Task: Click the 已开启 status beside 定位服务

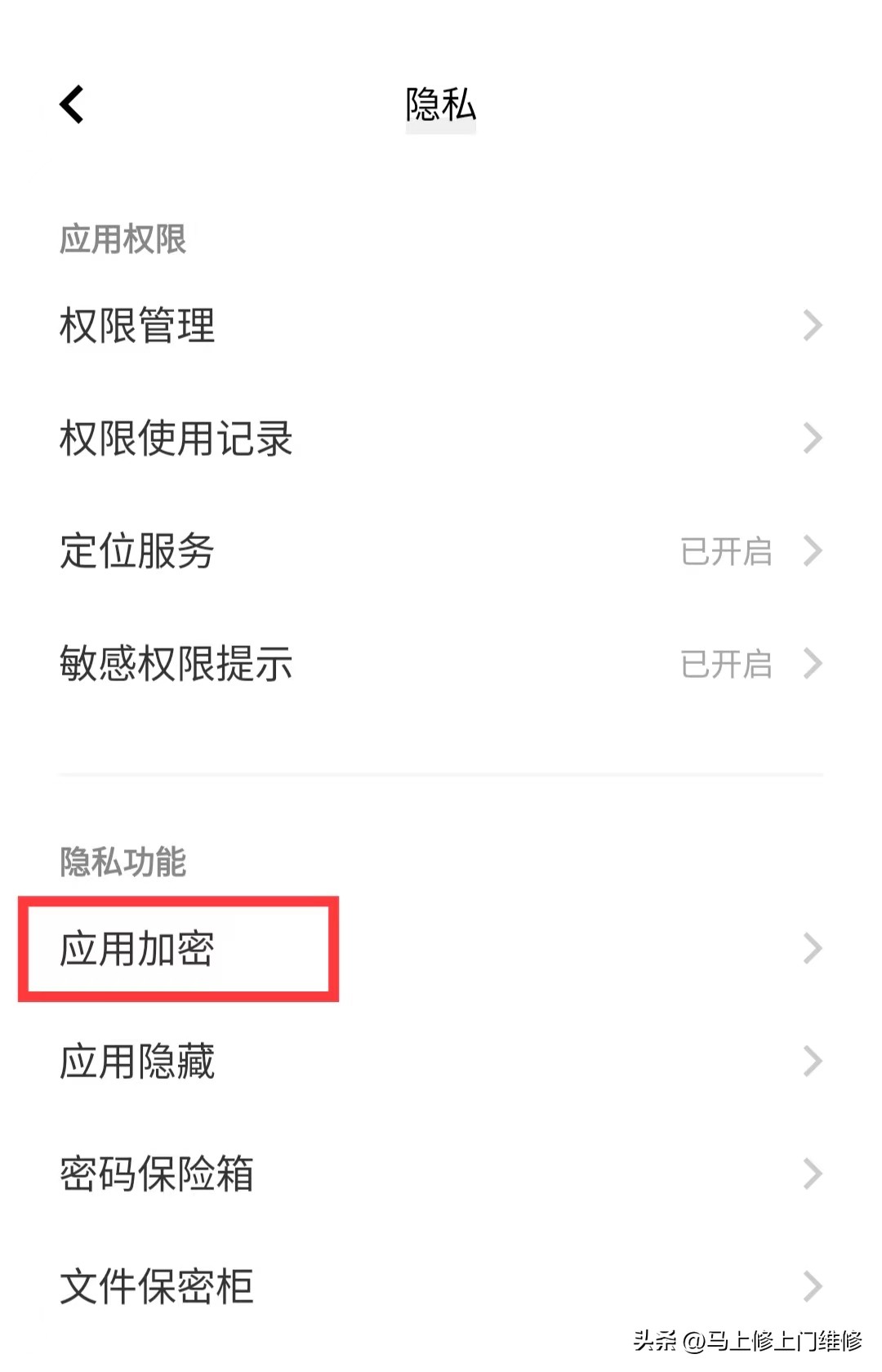Action: pyautogui.click(x=726, y=552)
